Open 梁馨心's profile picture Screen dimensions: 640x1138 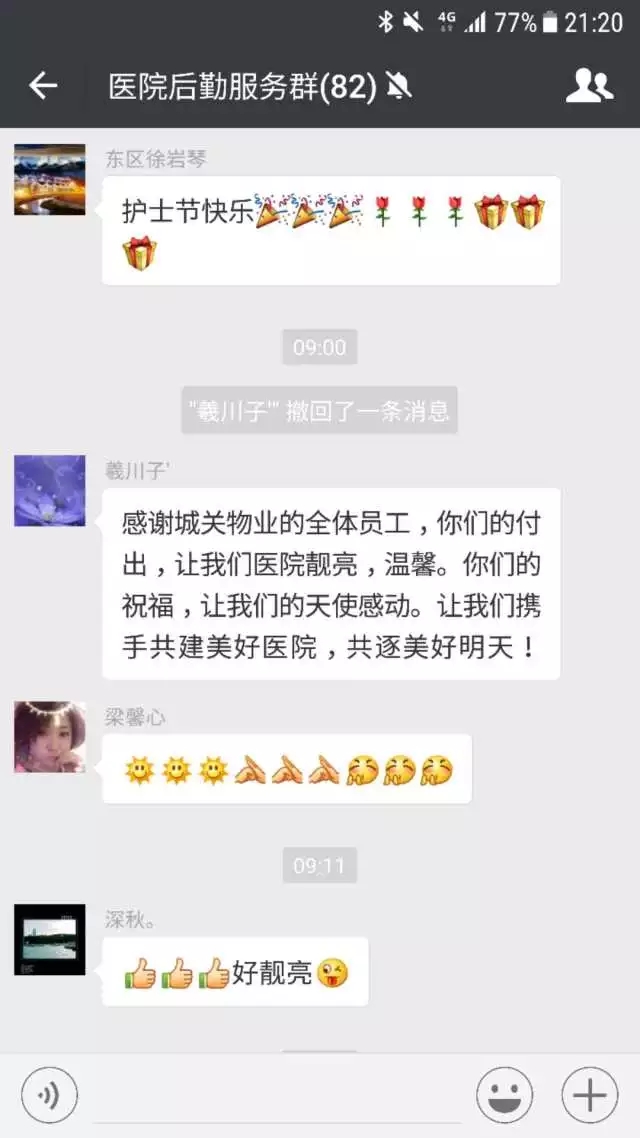(50, 737)
